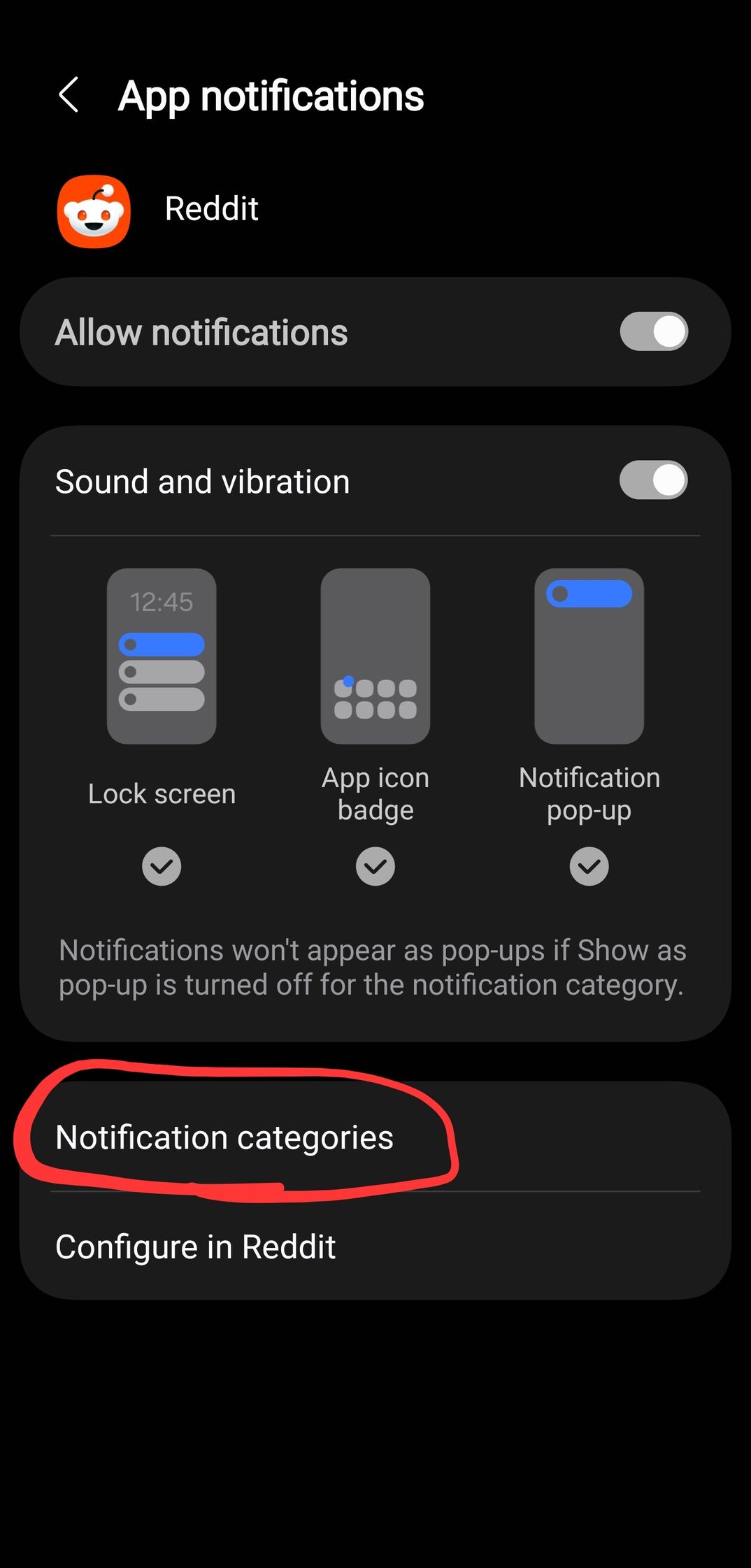Uncheck the Lock screen notification option
751x1568 pixels.
[x=162, y=867]
